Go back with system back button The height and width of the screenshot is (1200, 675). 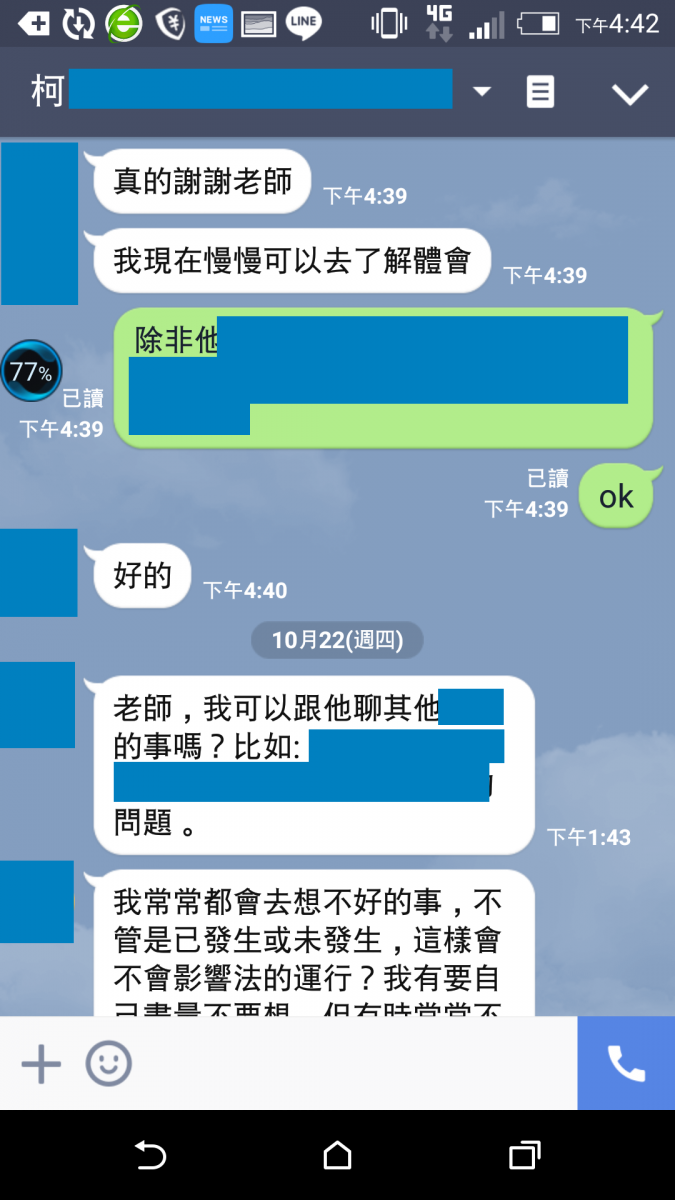150,1156
